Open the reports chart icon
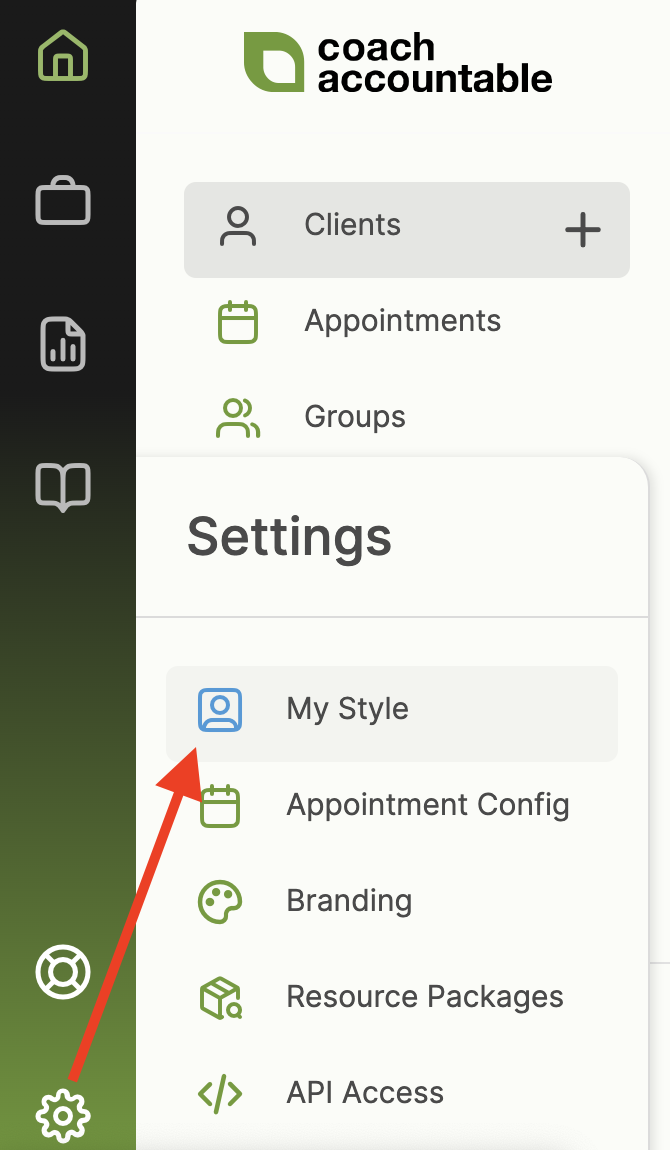 pyautogui.click(x=63, y=344)
